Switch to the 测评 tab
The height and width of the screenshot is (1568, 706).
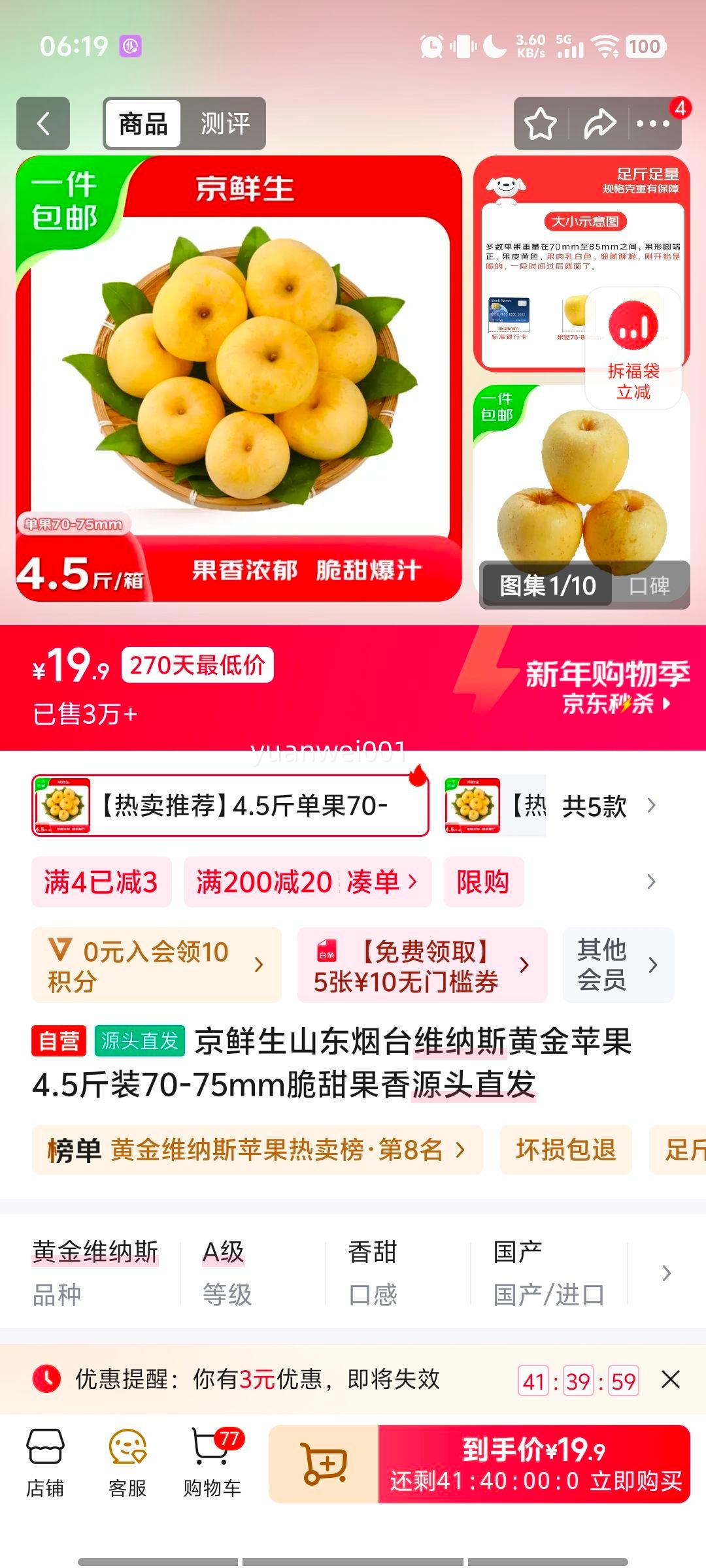(x=226, y=123)
